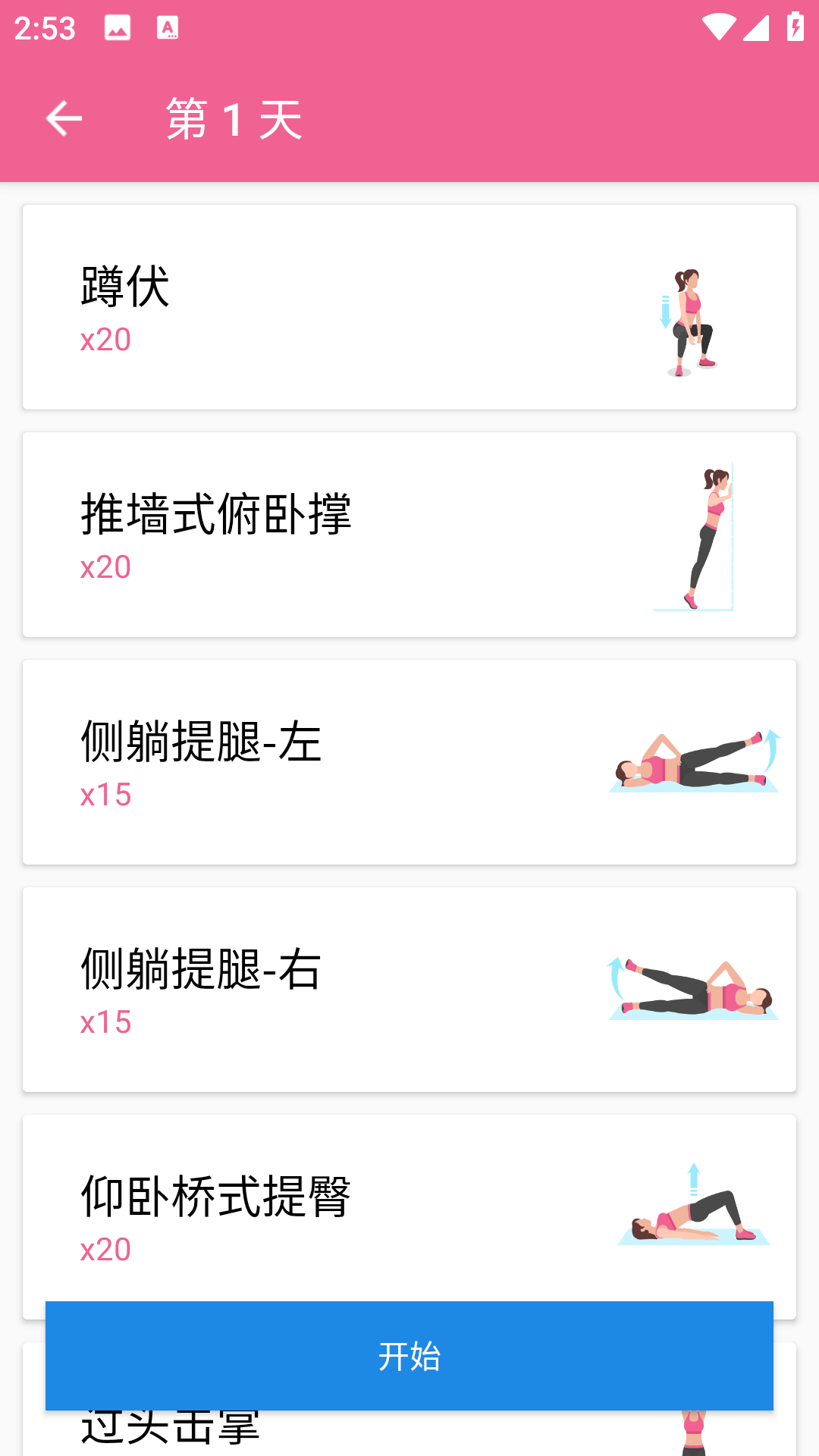Viewport: 819px width, 1456px height.
Task: Tap the x20 repetition label under 蹲伏
Action: pyautogui.click(x=106, y=340)
